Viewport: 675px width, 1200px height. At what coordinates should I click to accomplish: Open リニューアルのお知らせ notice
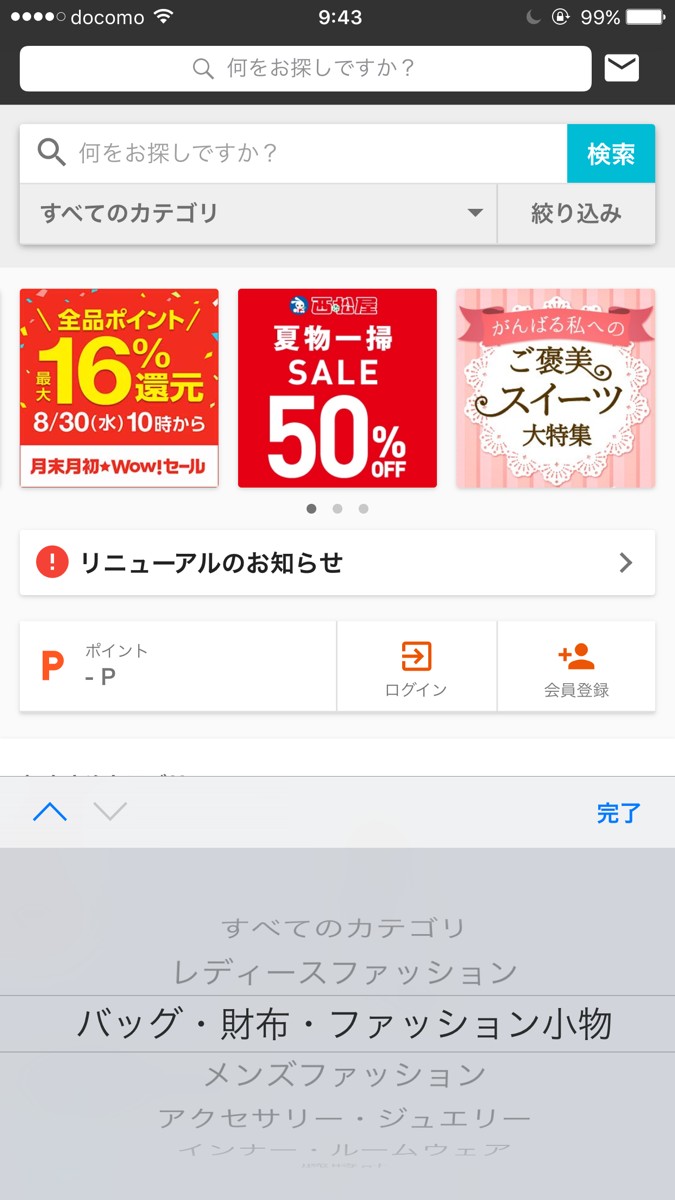337,563
